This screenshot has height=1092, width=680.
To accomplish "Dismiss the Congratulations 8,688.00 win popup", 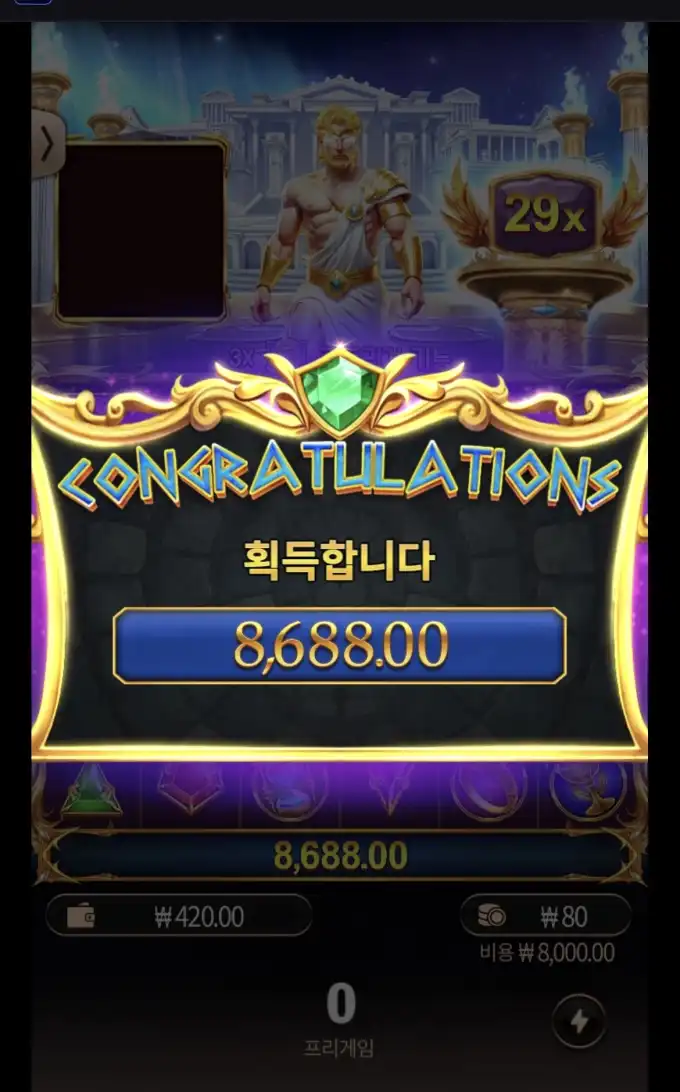I will (339, 557).
